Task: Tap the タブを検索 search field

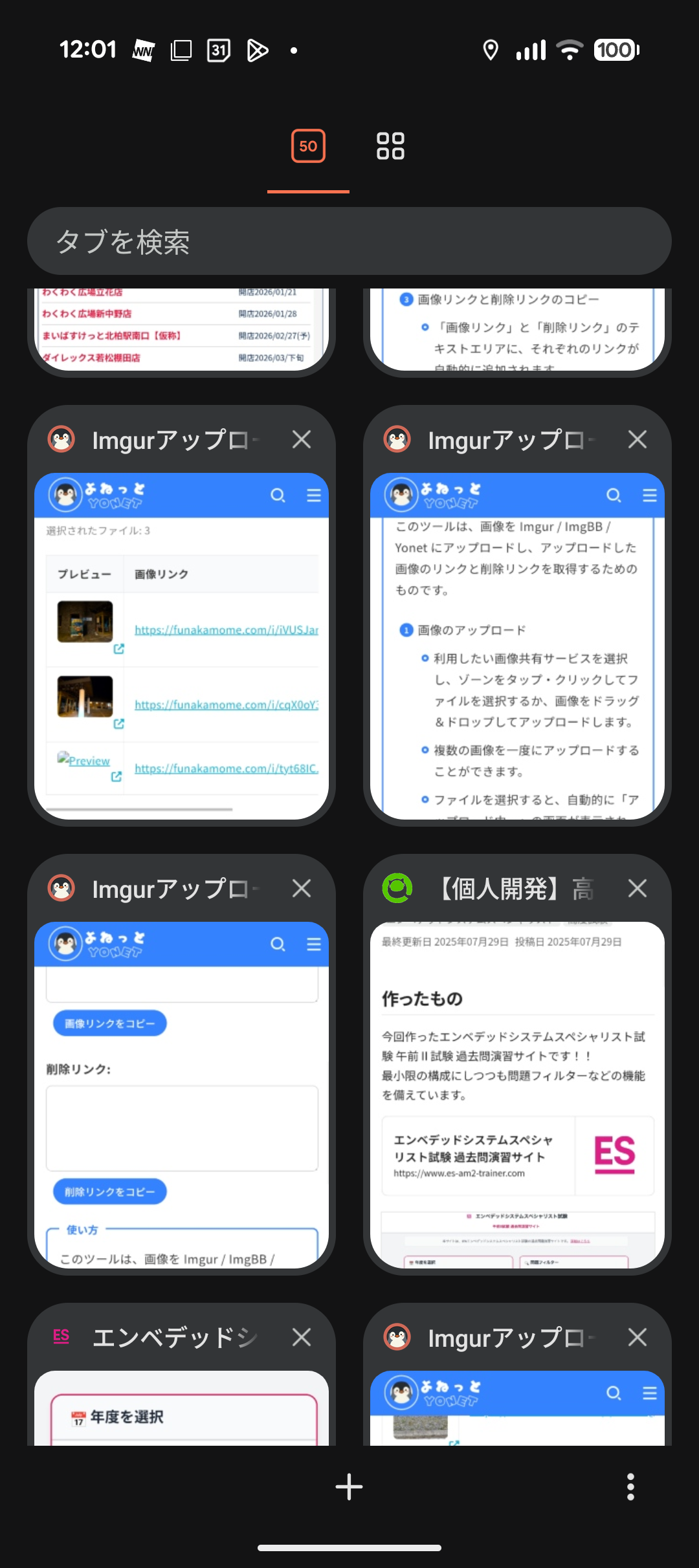Action: point(349,241)
